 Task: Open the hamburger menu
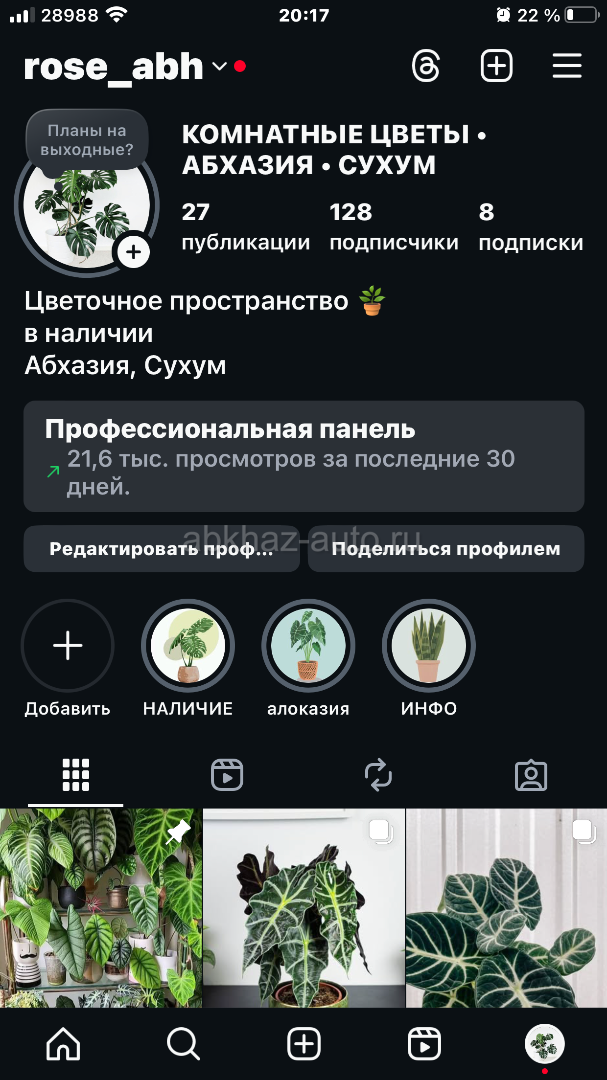567,67
